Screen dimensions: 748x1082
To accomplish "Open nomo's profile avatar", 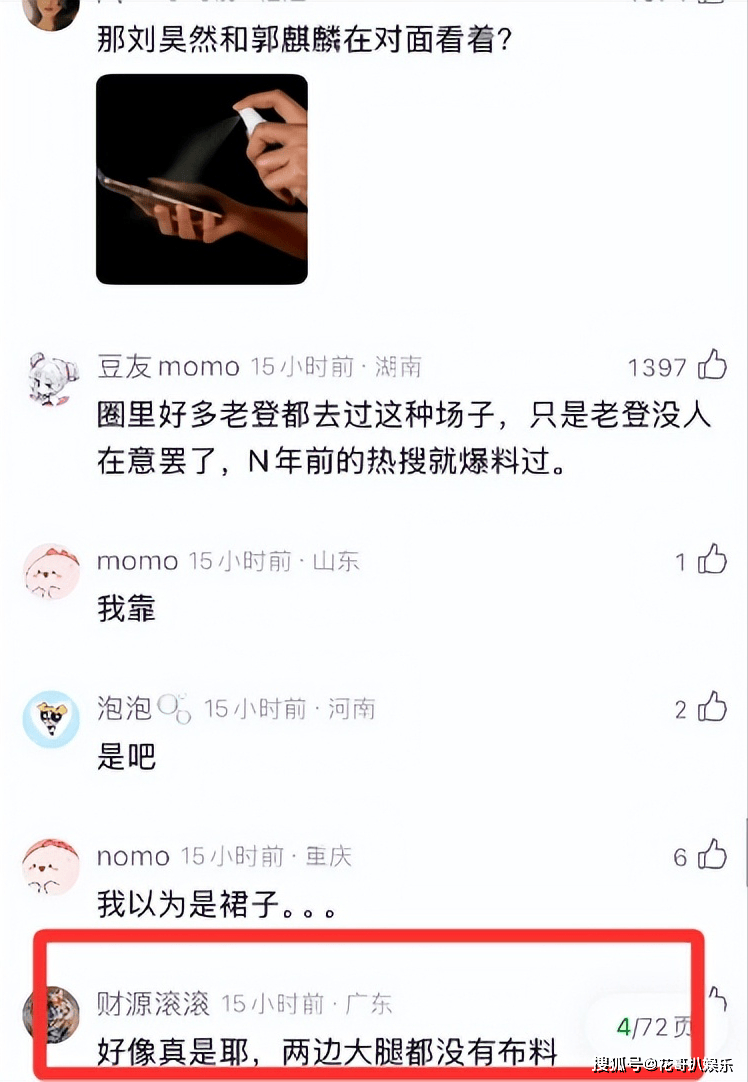I will pos(51,866).
